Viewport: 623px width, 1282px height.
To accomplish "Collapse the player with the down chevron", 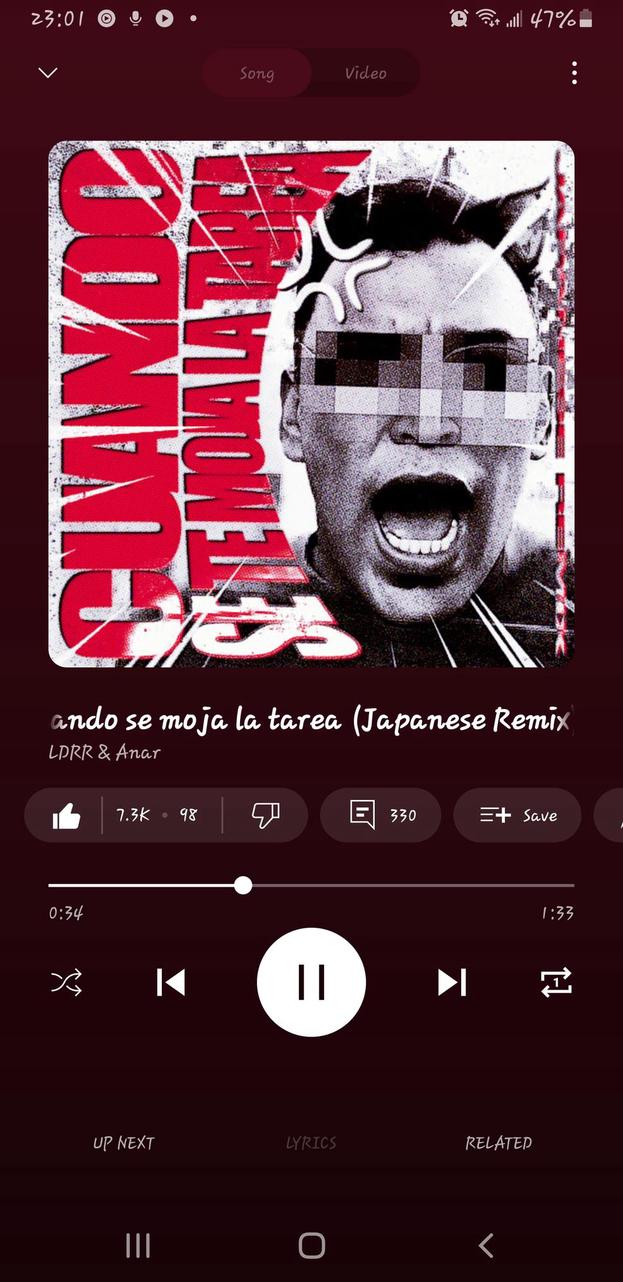I will point(47,73).
